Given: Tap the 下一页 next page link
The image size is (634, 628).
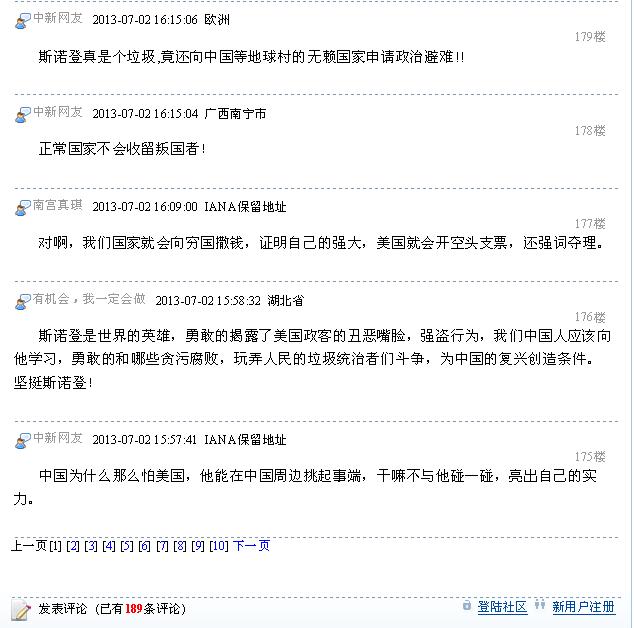Looking at the screenshot, I should click(251, 546).
